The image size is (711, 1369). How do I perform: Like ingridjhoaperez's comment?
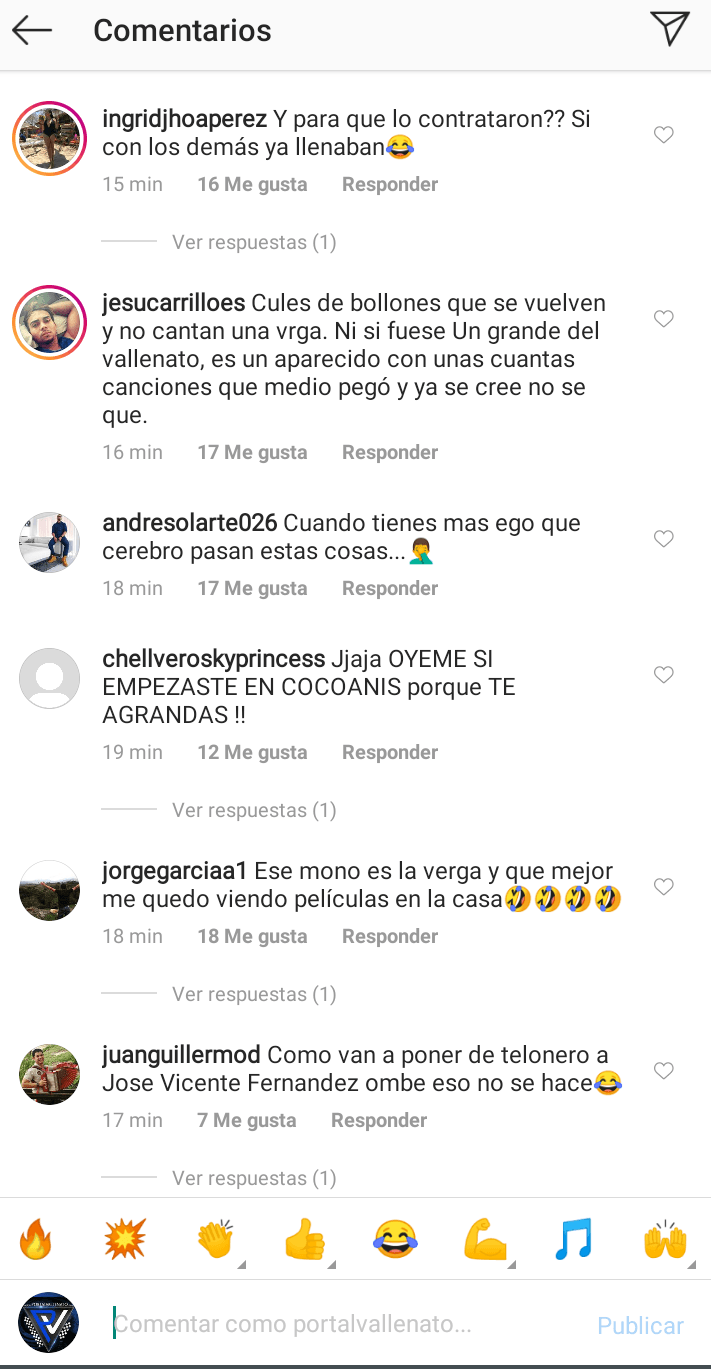[663, 135]
